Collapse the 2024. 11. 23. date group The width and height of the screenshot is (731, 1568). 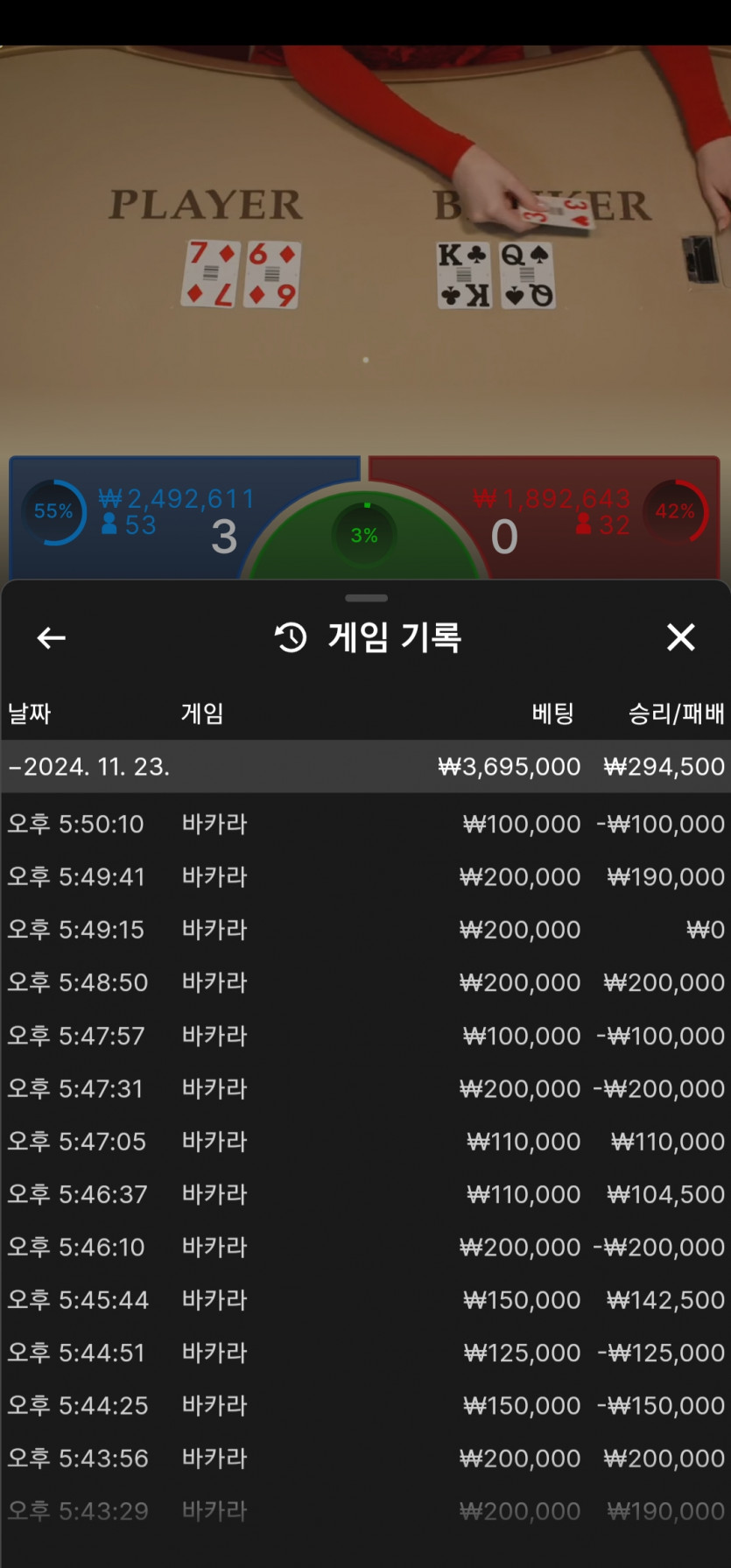(x=366, y=767)
